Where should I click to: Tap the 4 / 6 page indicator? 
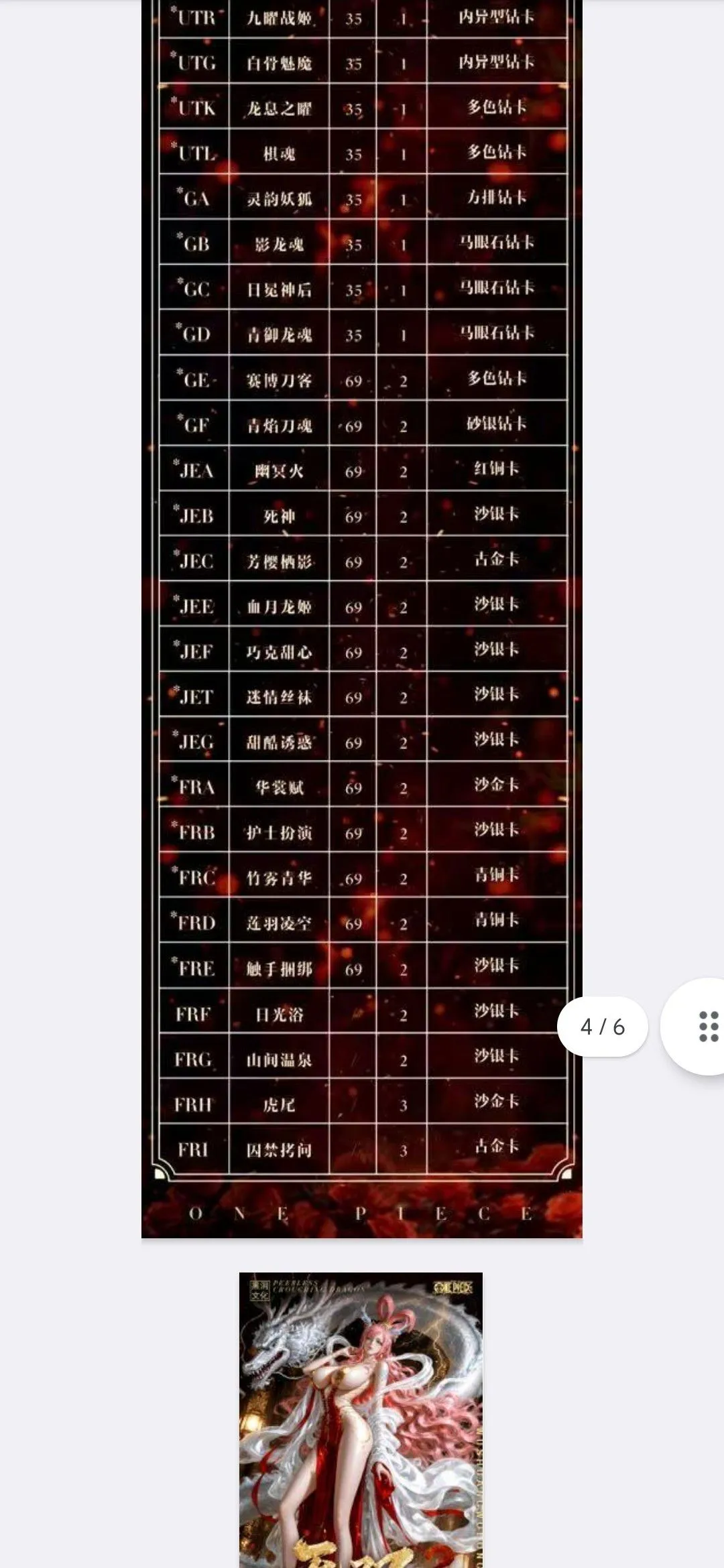[x=602, y=1027]
